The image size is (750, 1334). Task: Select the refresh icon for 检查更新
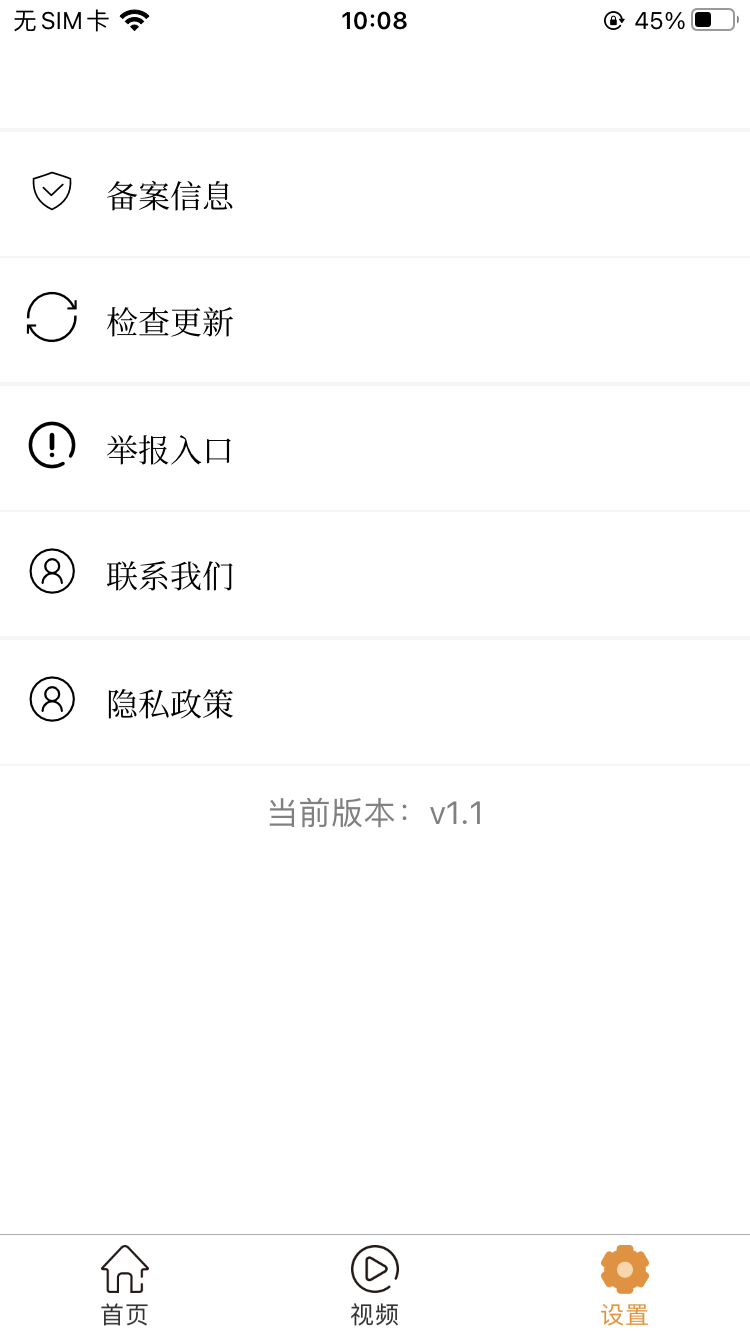click(52, 318)
